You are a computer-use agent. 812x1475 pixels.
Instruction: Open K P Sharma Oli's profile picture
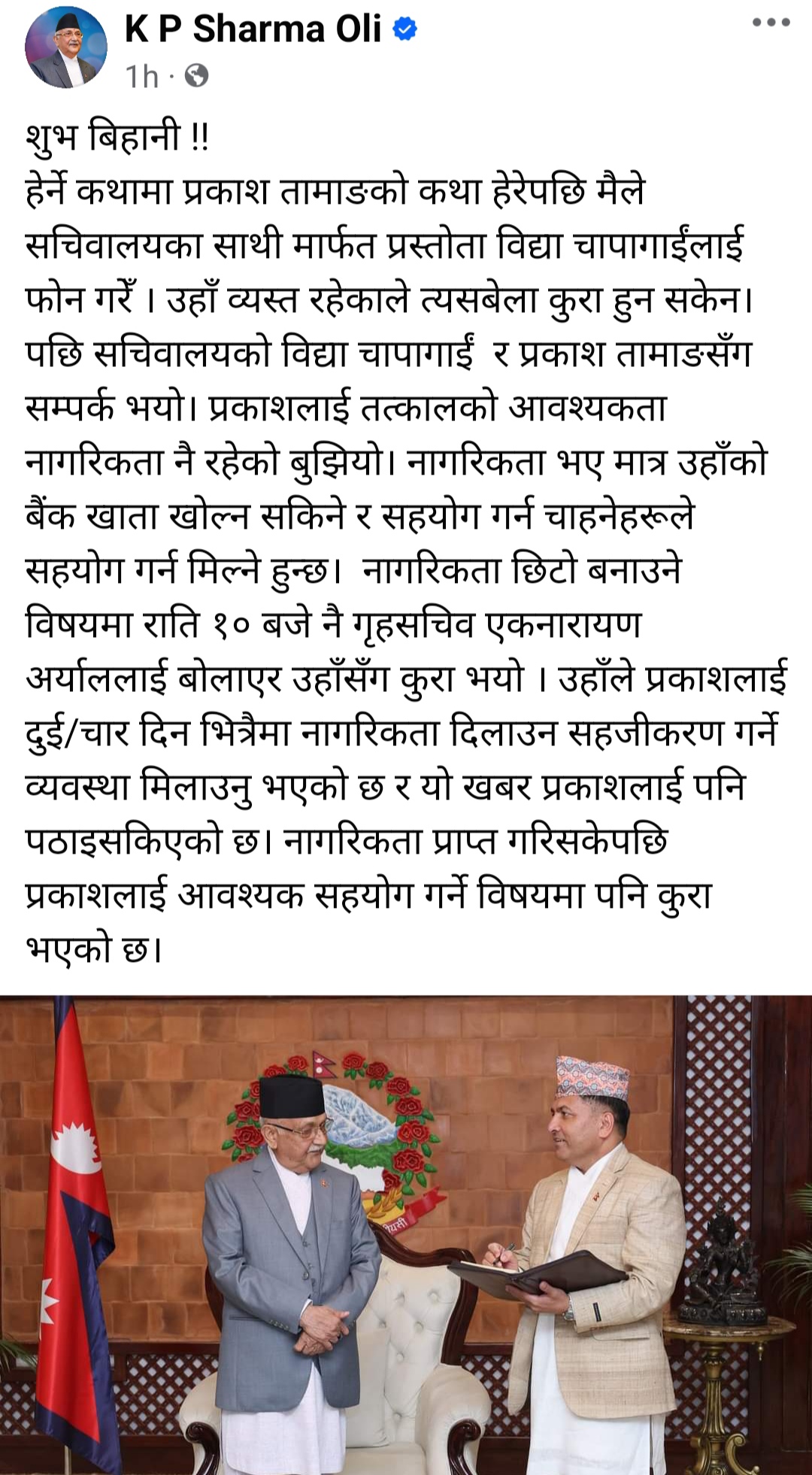click(x=66, y=49)
